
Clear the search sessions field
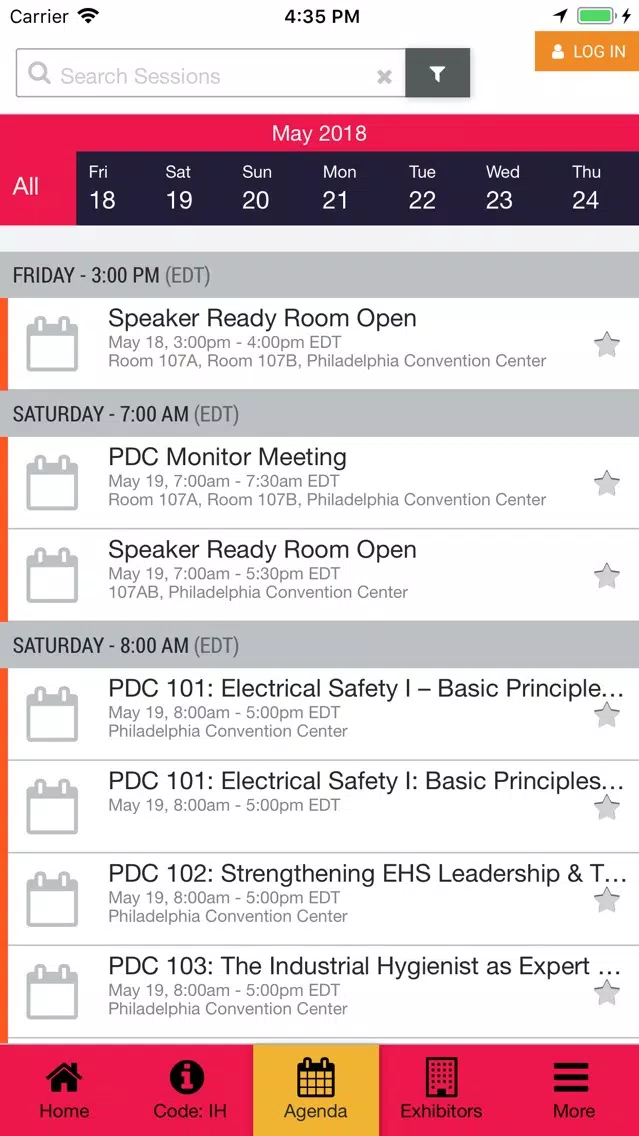(x=384, y=77)
